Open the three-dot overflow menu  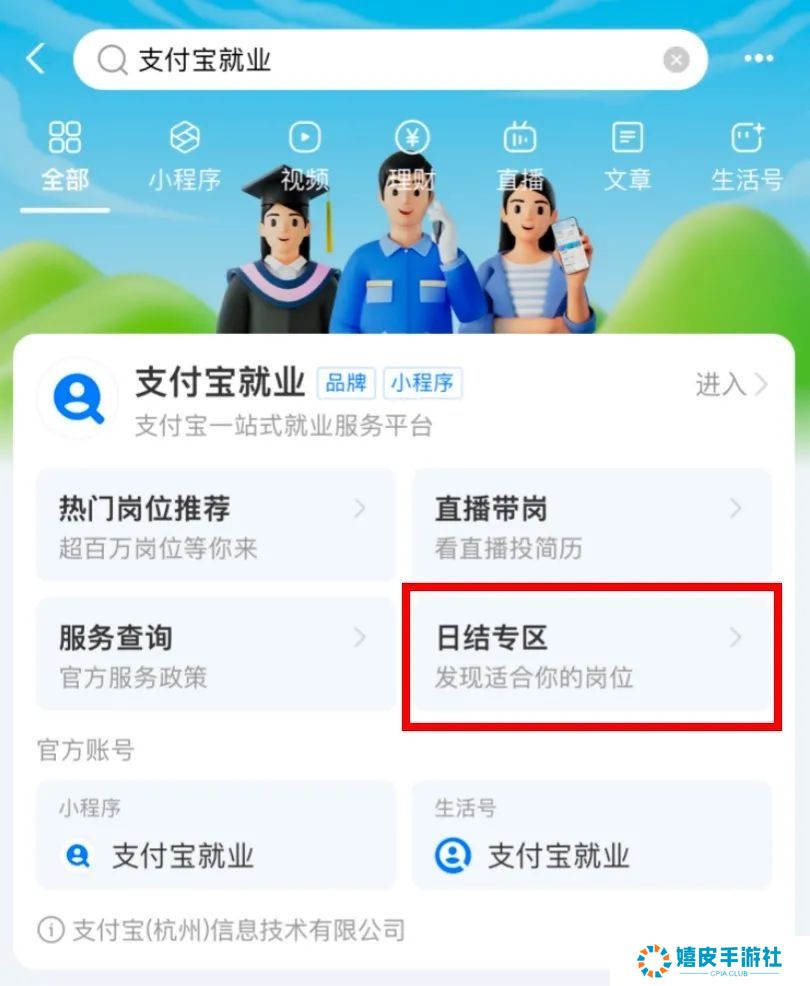coord(760,60)
